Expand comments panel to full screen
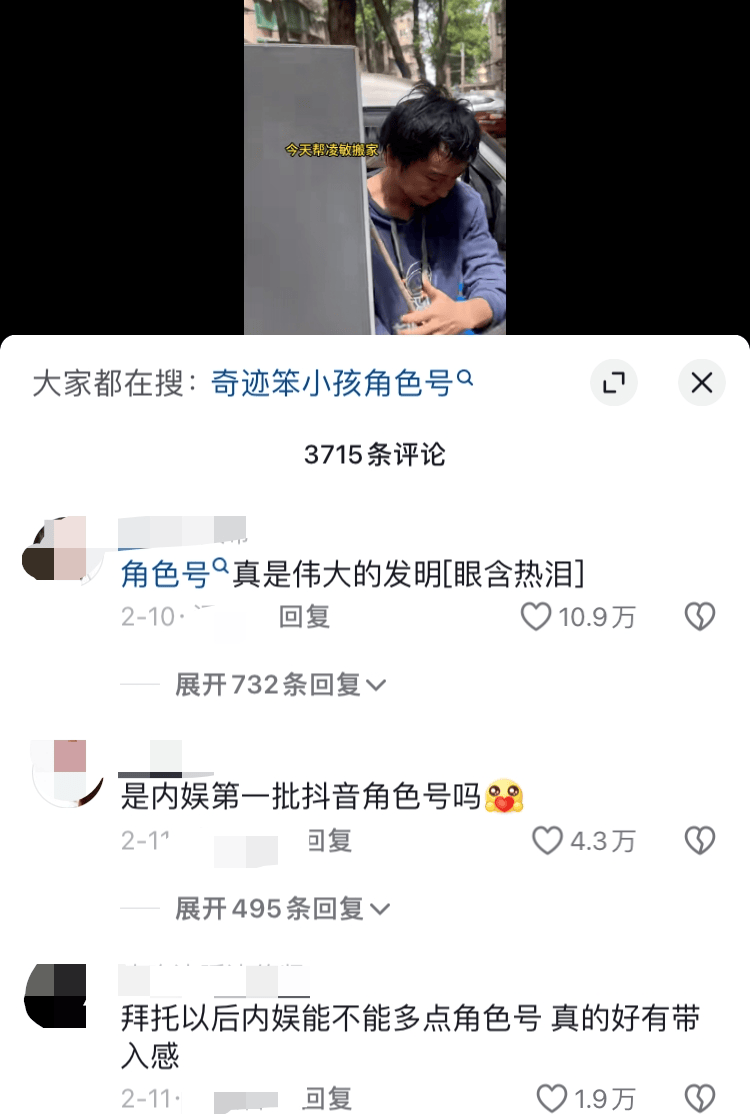 click(613, 382)
